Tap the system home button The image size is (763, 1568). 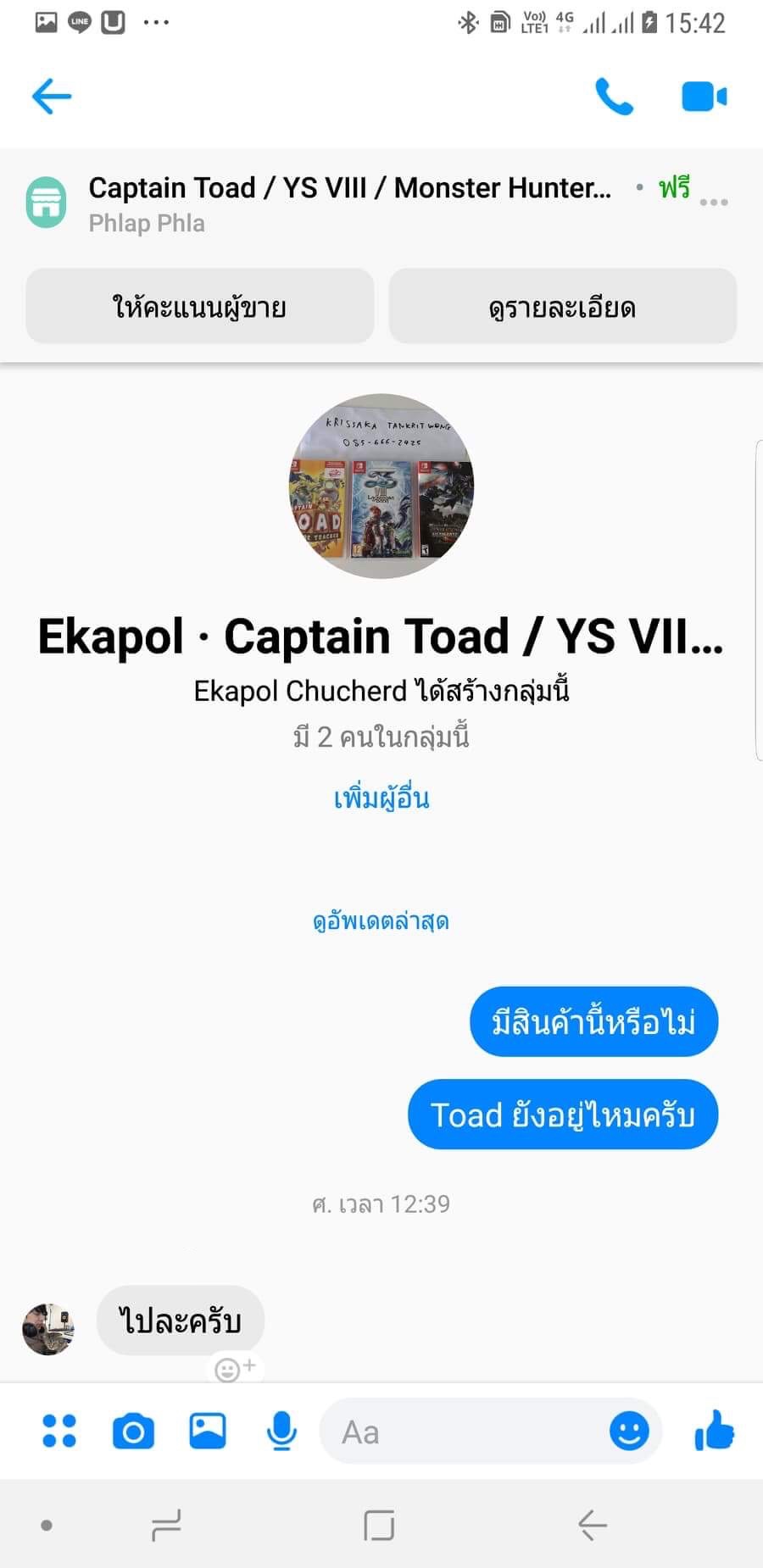[379, 1526]
